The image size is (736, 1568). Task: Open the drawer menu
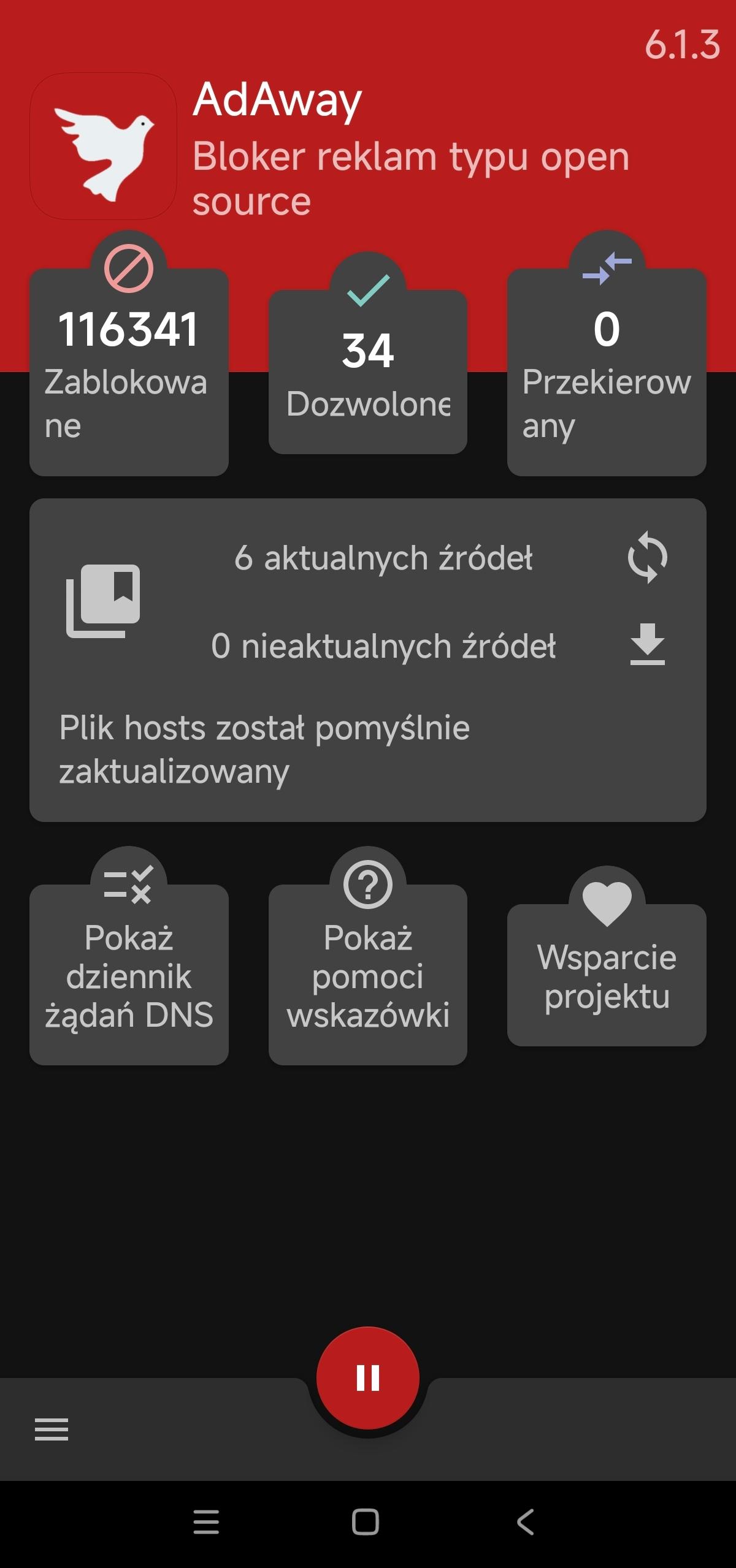pyautogui.click(x=52, y=1429)
